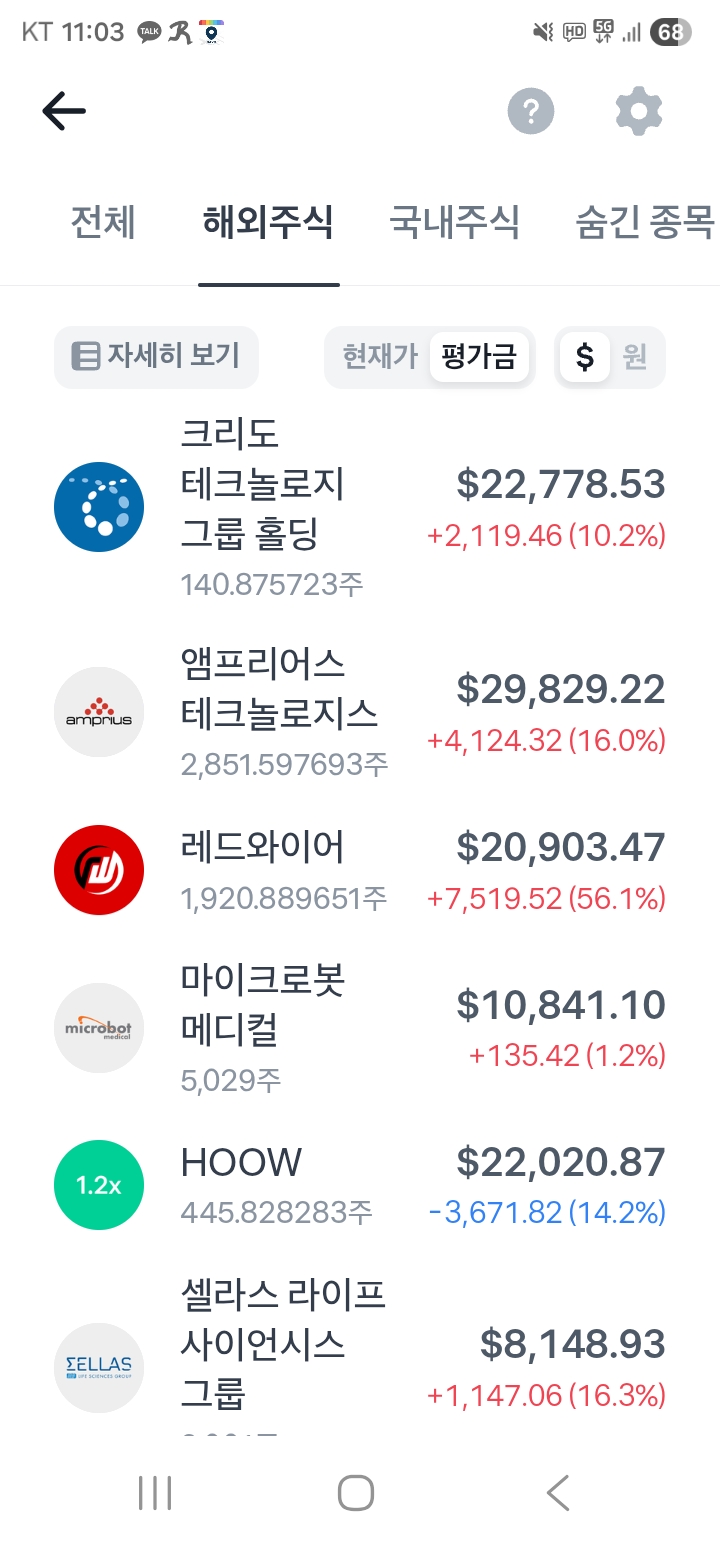The height and width of the screenshot is (1544, 720).
Task: View the 레드와이어 stock details
Action: [x=360, y=870]
